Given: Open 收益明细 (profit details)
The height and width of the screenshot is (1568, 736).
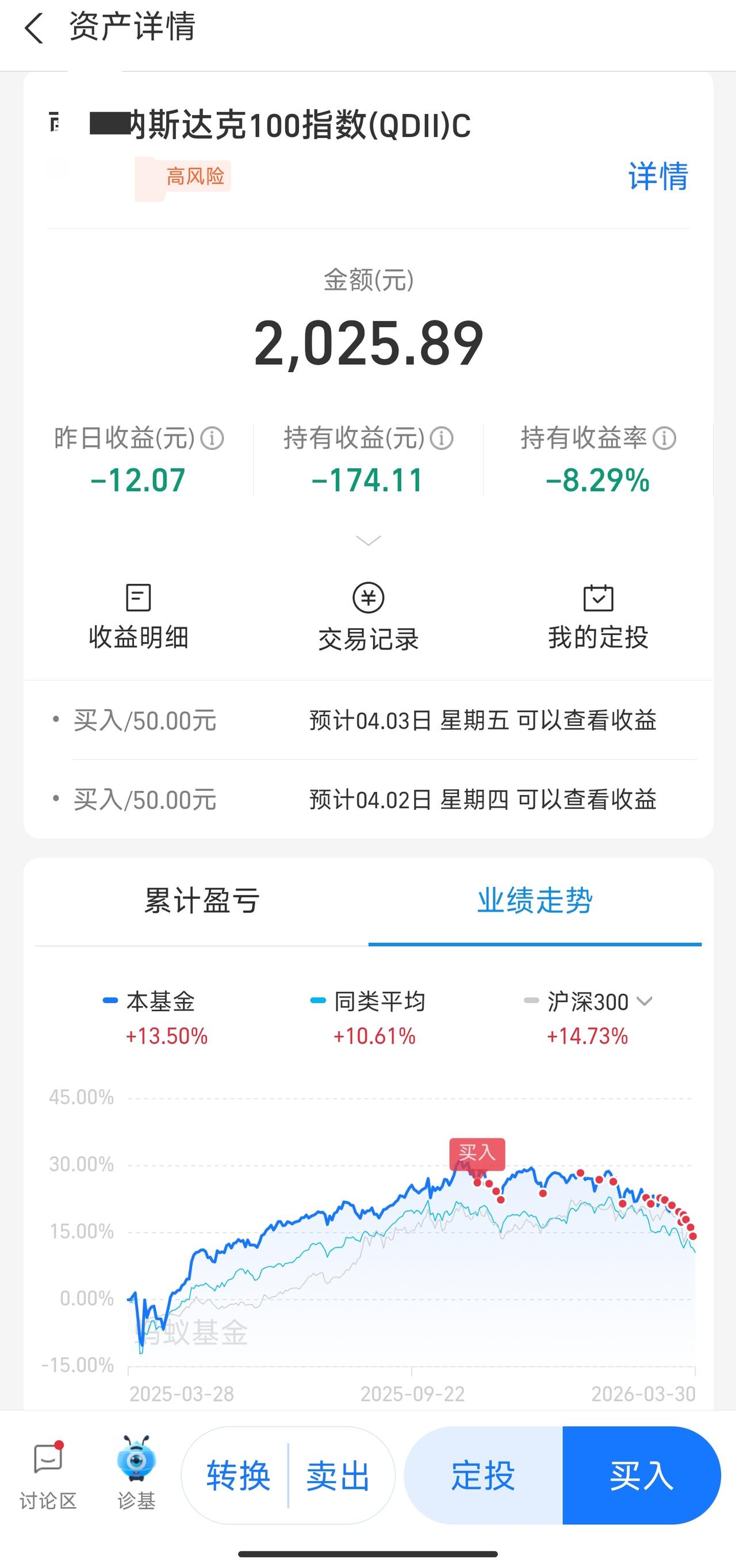Looking at the screenshot, I should [x=137, y=615].
